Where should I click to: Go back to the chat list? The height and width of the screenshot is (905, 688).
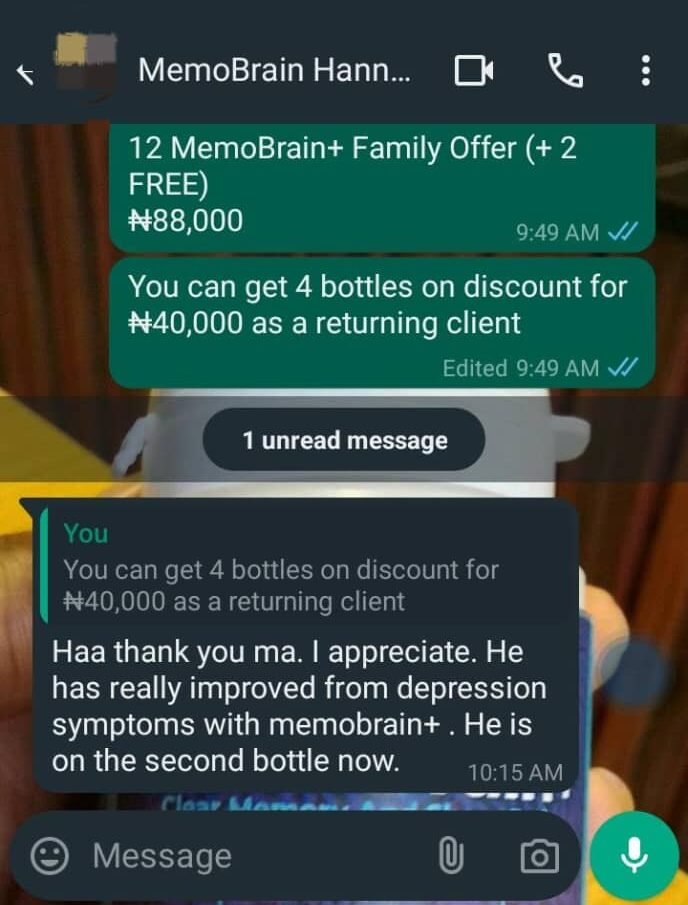point(27,72)
